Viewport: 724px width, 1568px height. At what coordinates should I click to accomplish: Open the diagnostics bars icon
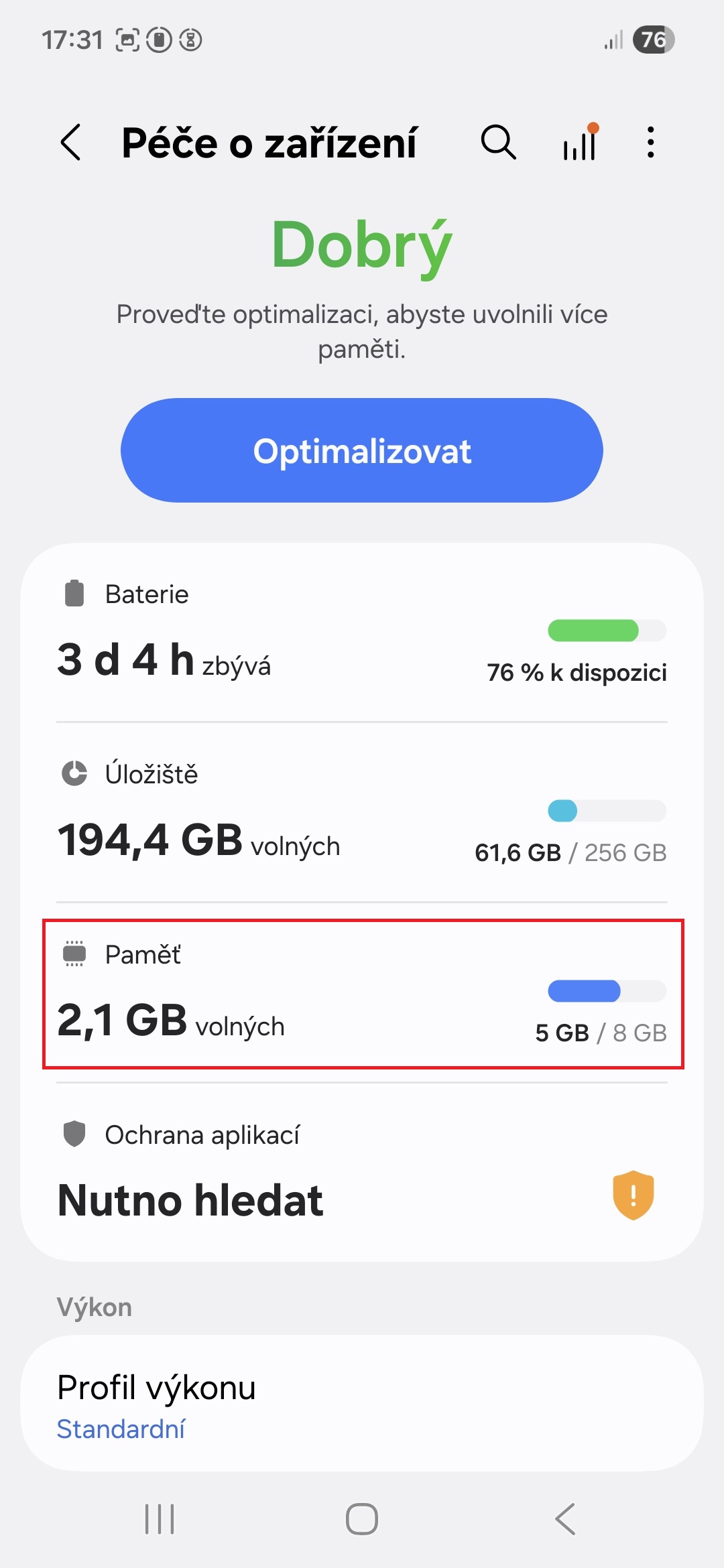pos(581,143)
